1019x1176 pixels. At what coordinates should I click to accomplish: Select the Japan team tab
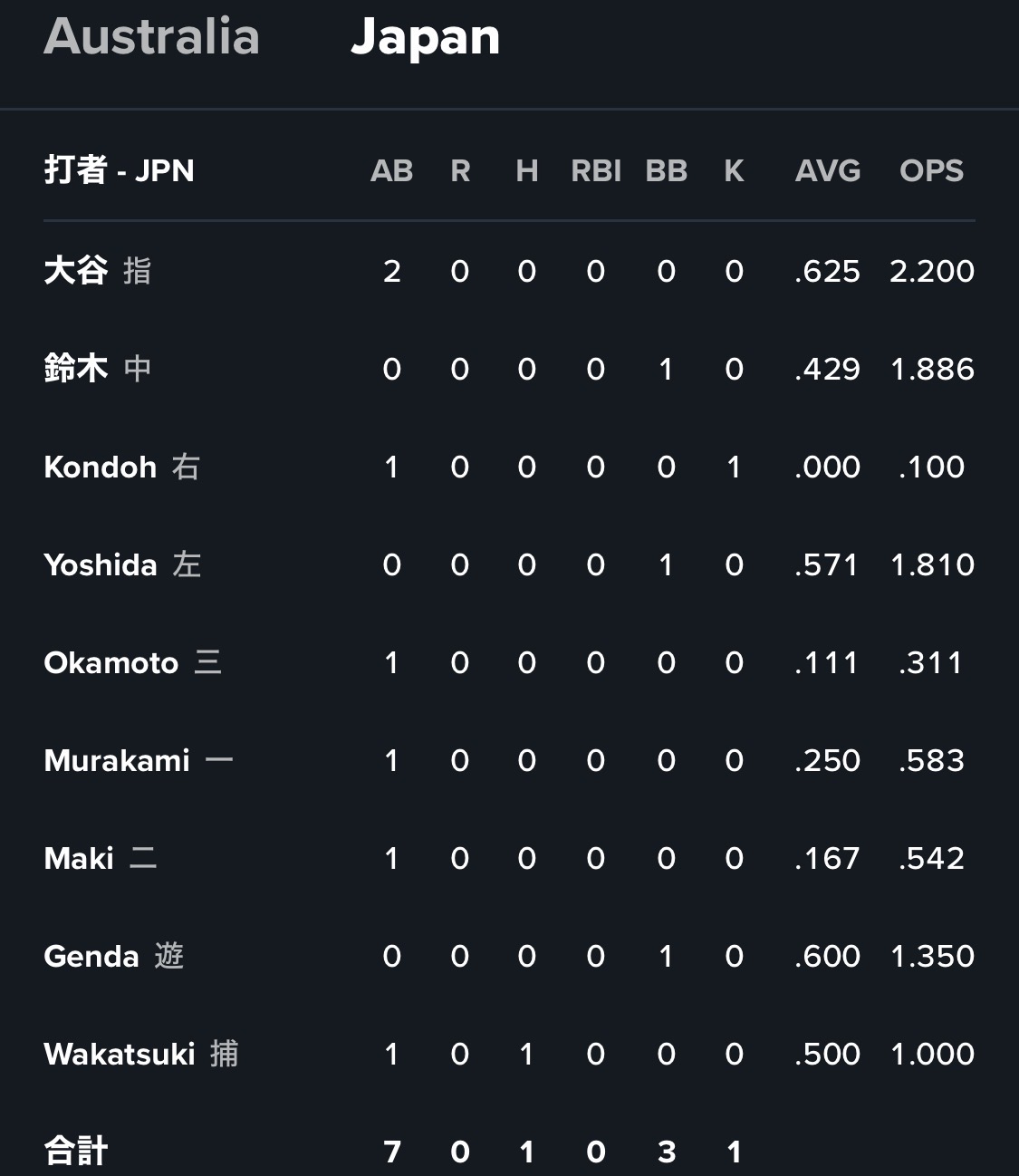(425, 37)
